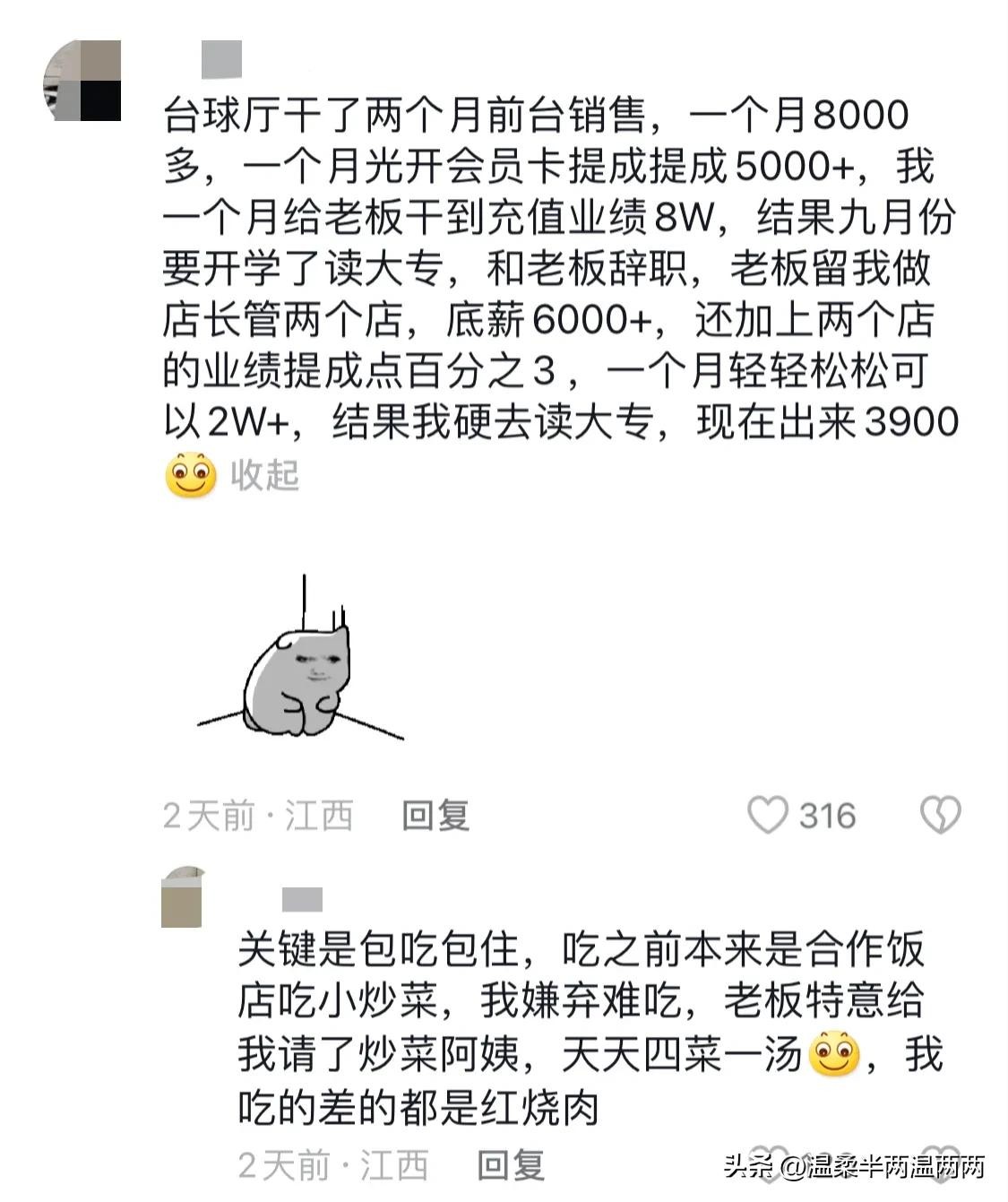
Task: Dislike the 台球厅 comment with the broken heart
Action: (x=940, y=816)
